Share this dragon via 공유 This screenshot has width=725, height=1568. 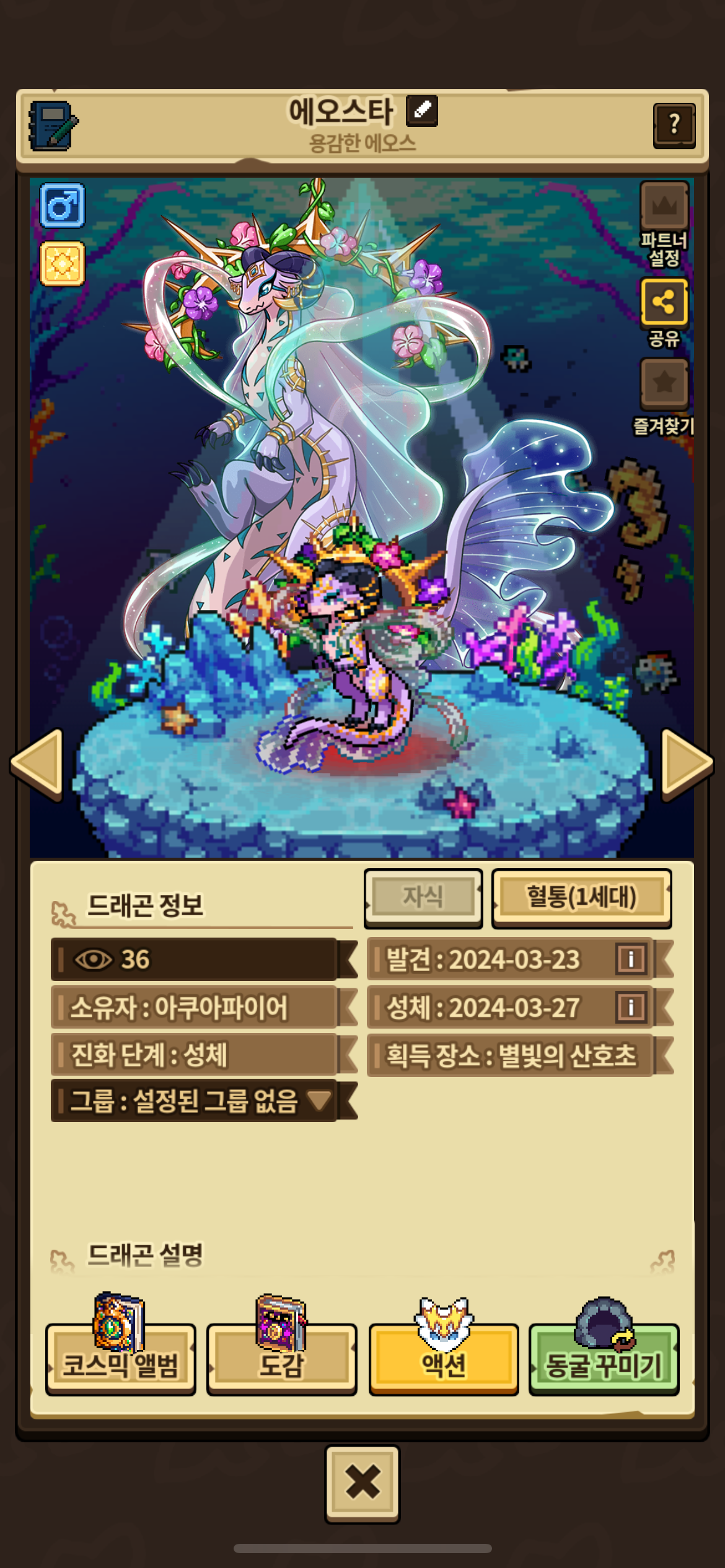pos(664,313)
